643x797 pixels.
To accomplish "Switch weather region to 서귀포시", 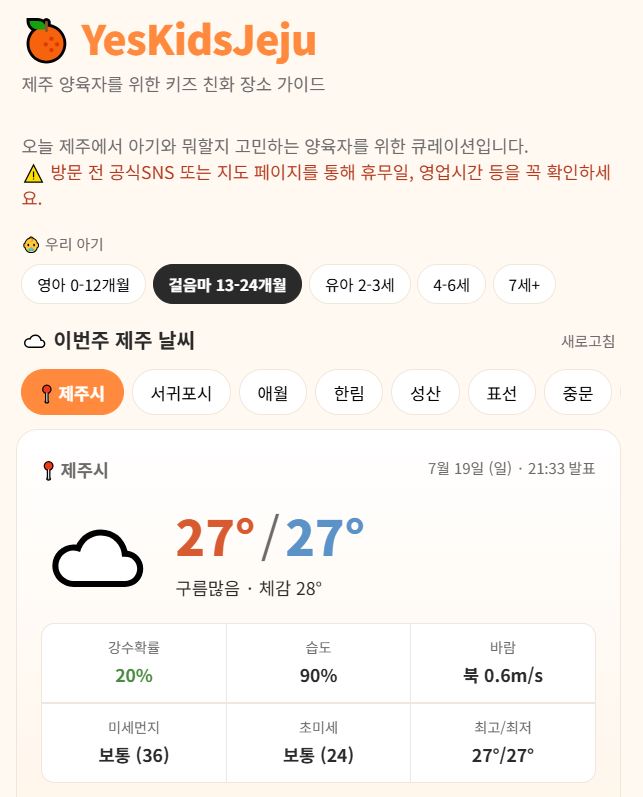I will (x=181, y=392).
